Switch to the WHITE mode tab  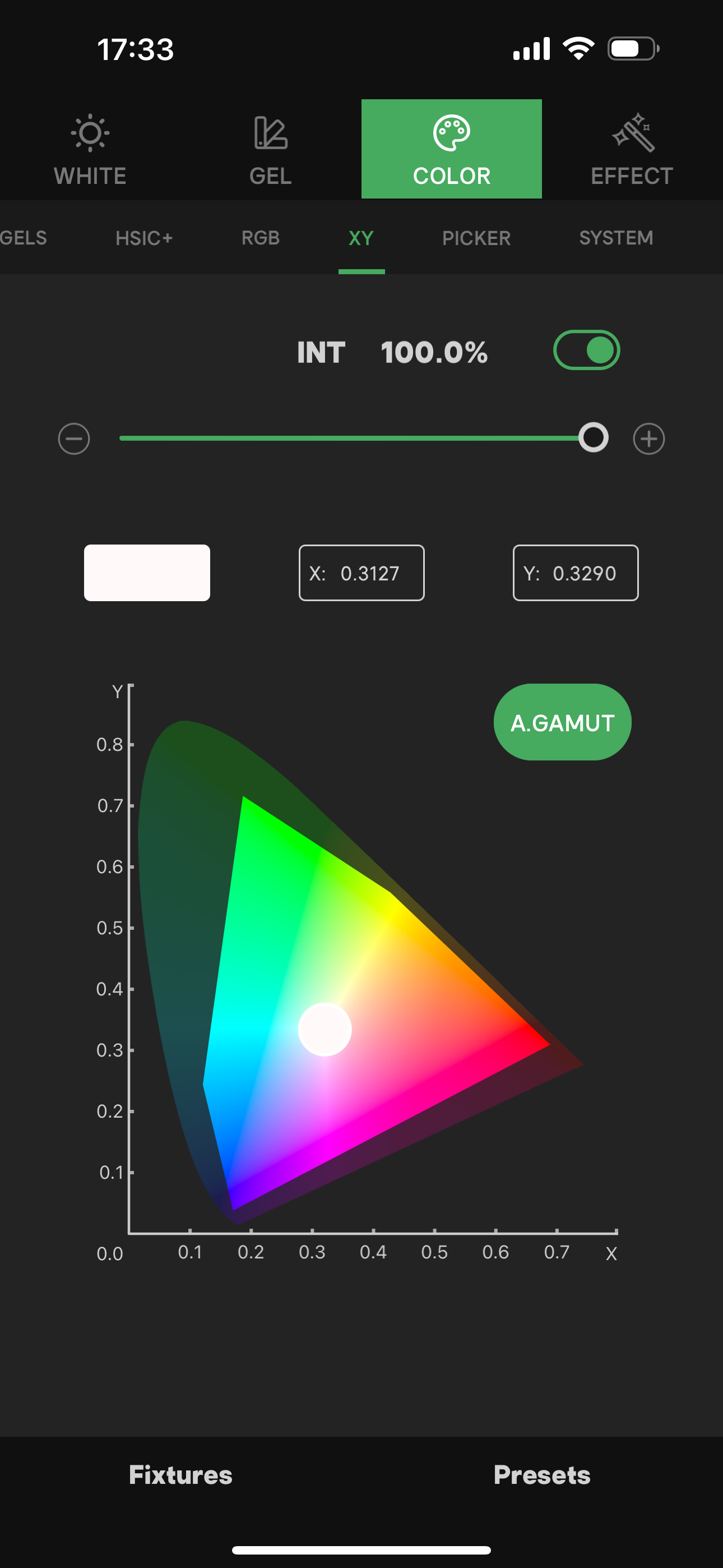pos(90,150)
